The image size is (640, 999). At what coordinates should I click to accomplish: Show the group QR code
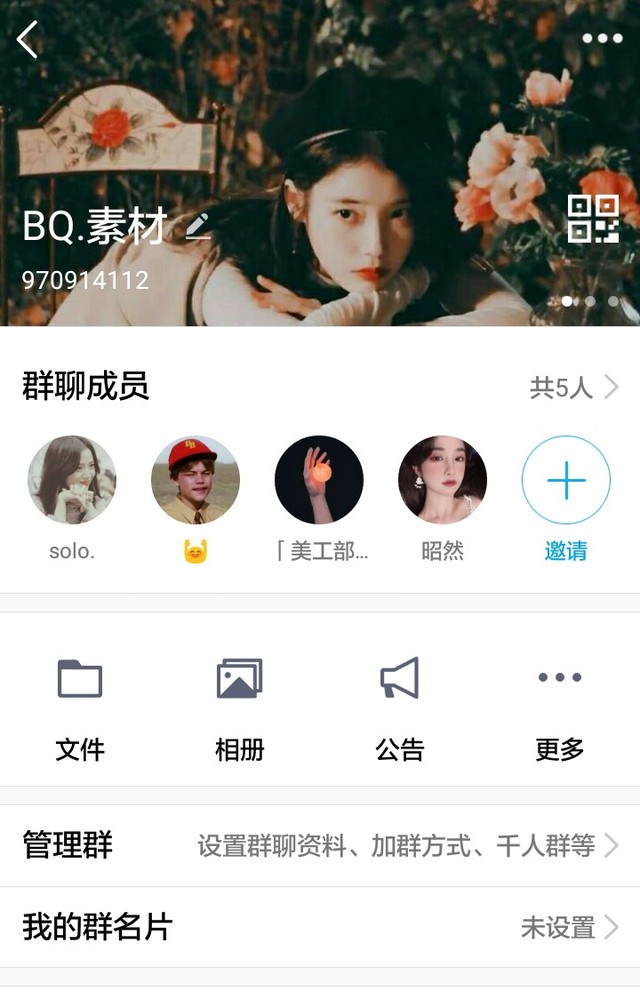click(593, 219)
